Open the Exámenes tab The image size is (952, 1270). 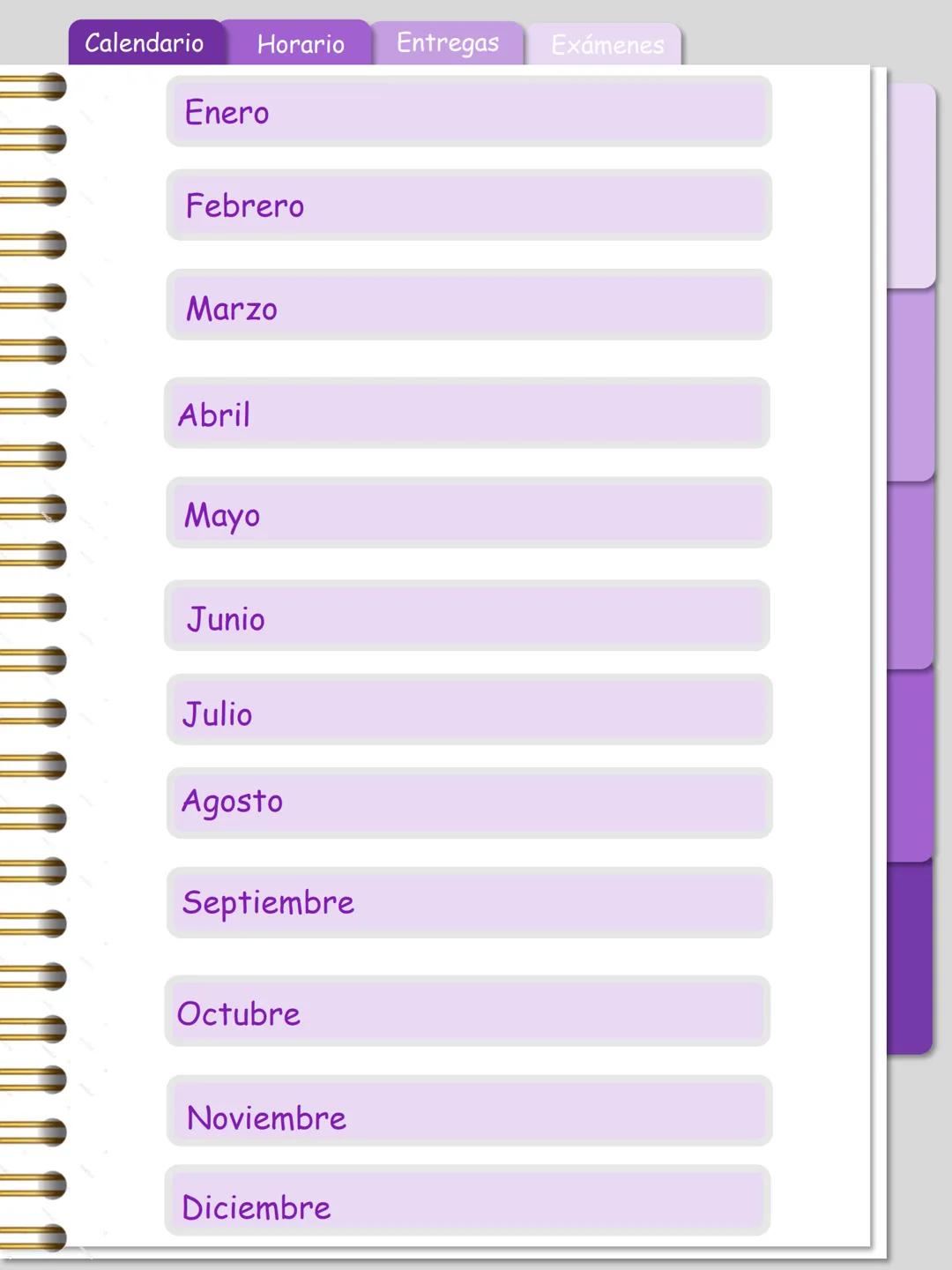606,44
